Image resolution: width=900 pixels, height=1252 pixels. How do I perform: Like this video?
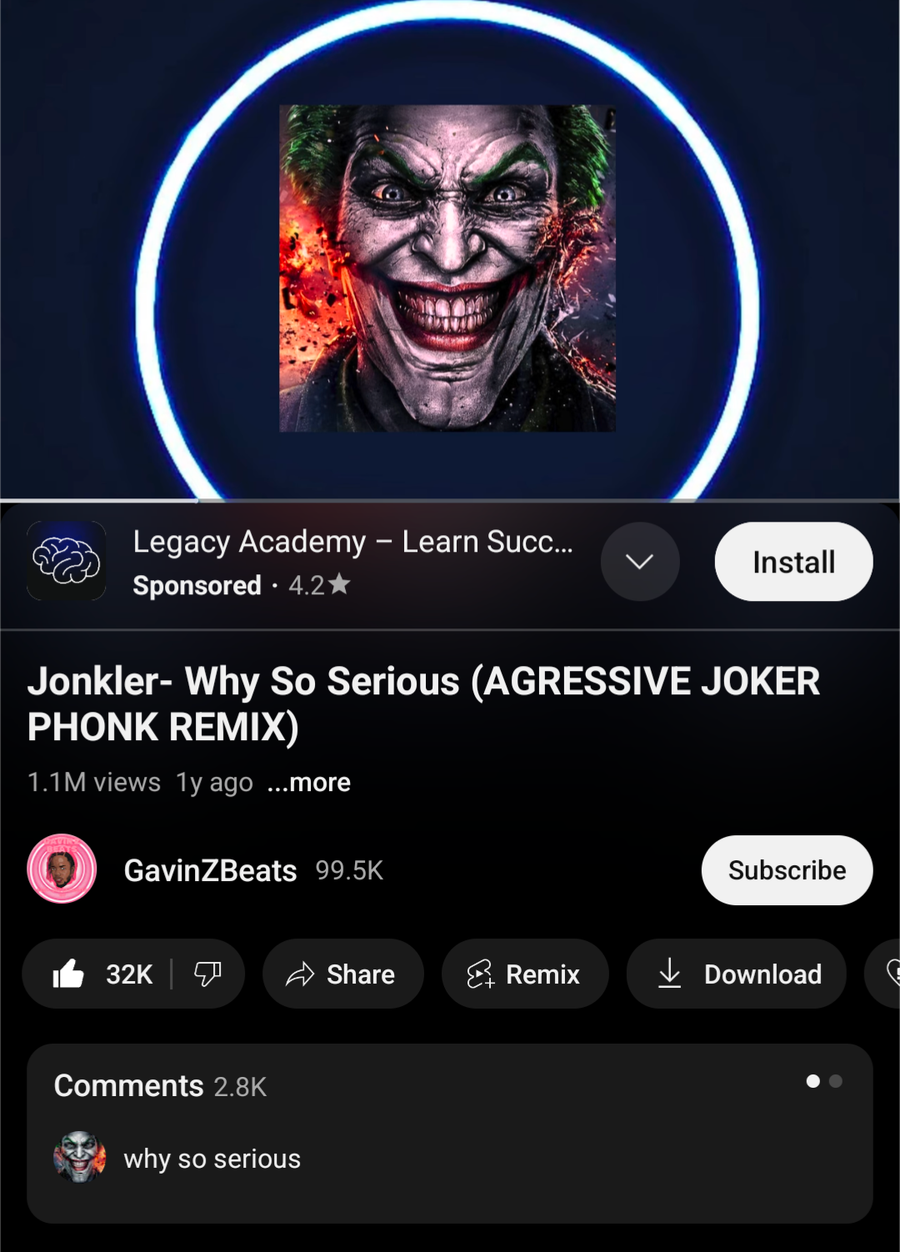[x=101, y=974]
